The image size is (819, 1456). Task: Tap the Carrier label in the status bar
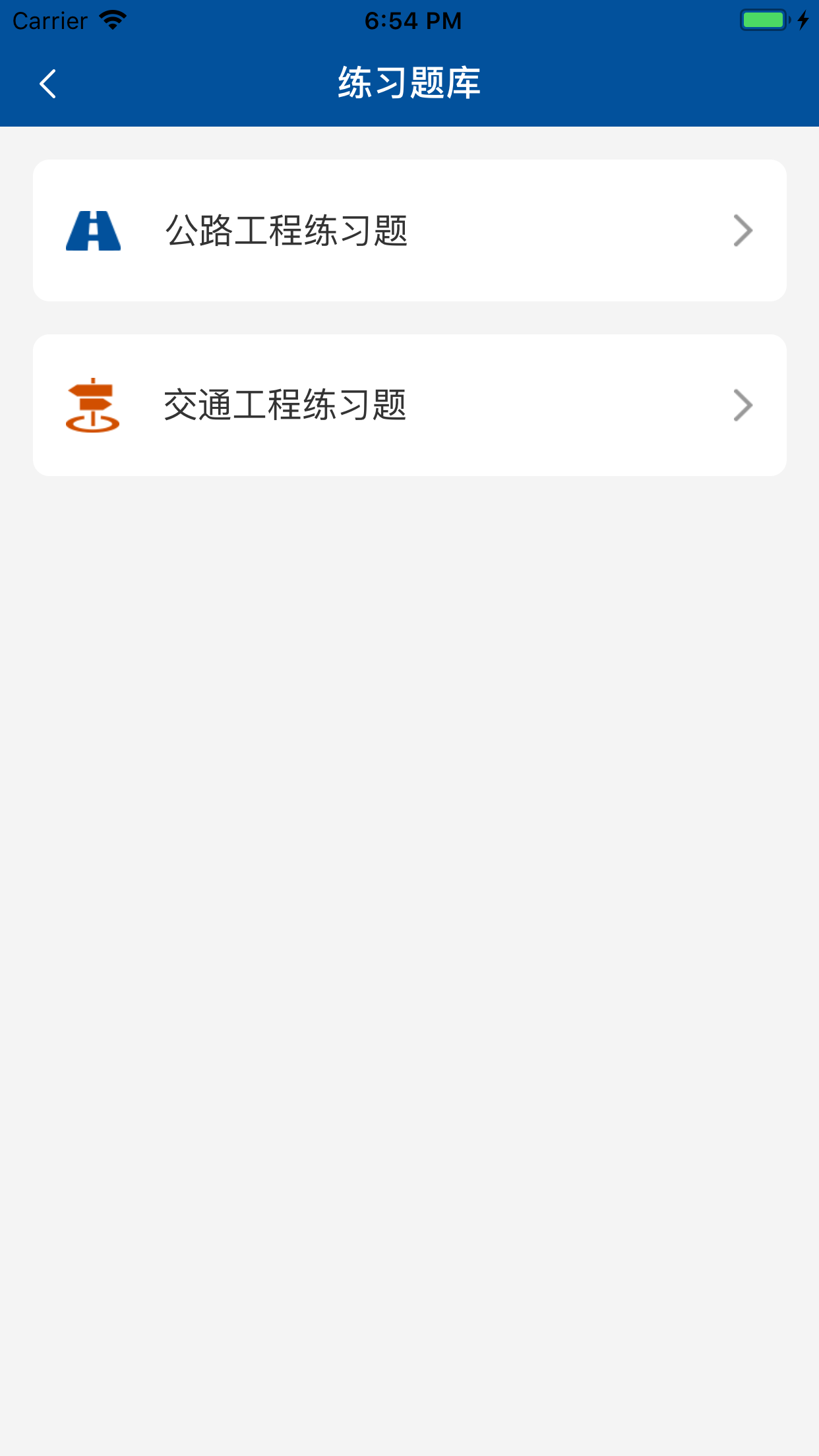[49, 20]
